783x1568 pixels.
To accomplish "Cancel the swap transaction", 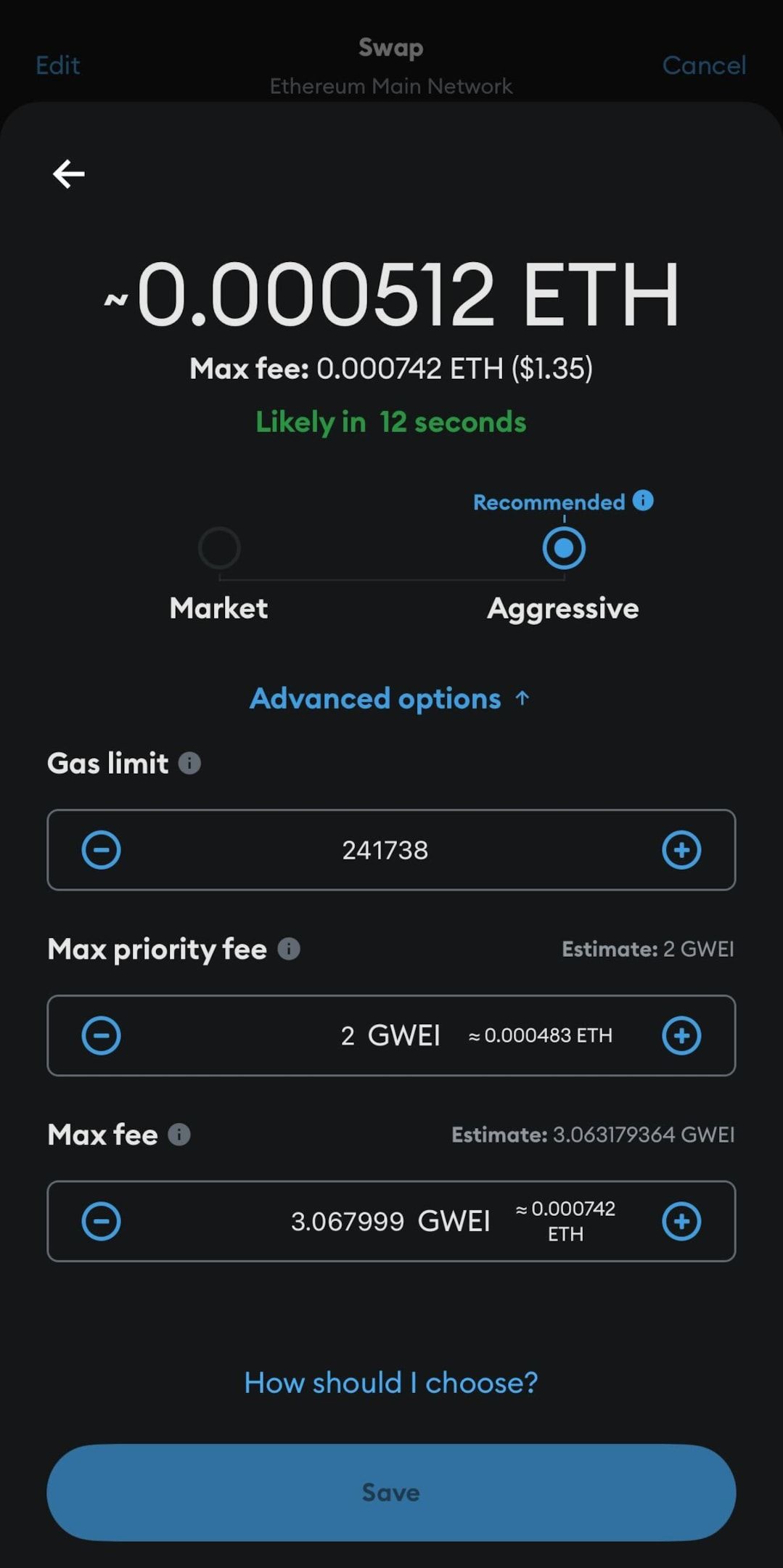I will pyautogui.click(x=703, y=65).
